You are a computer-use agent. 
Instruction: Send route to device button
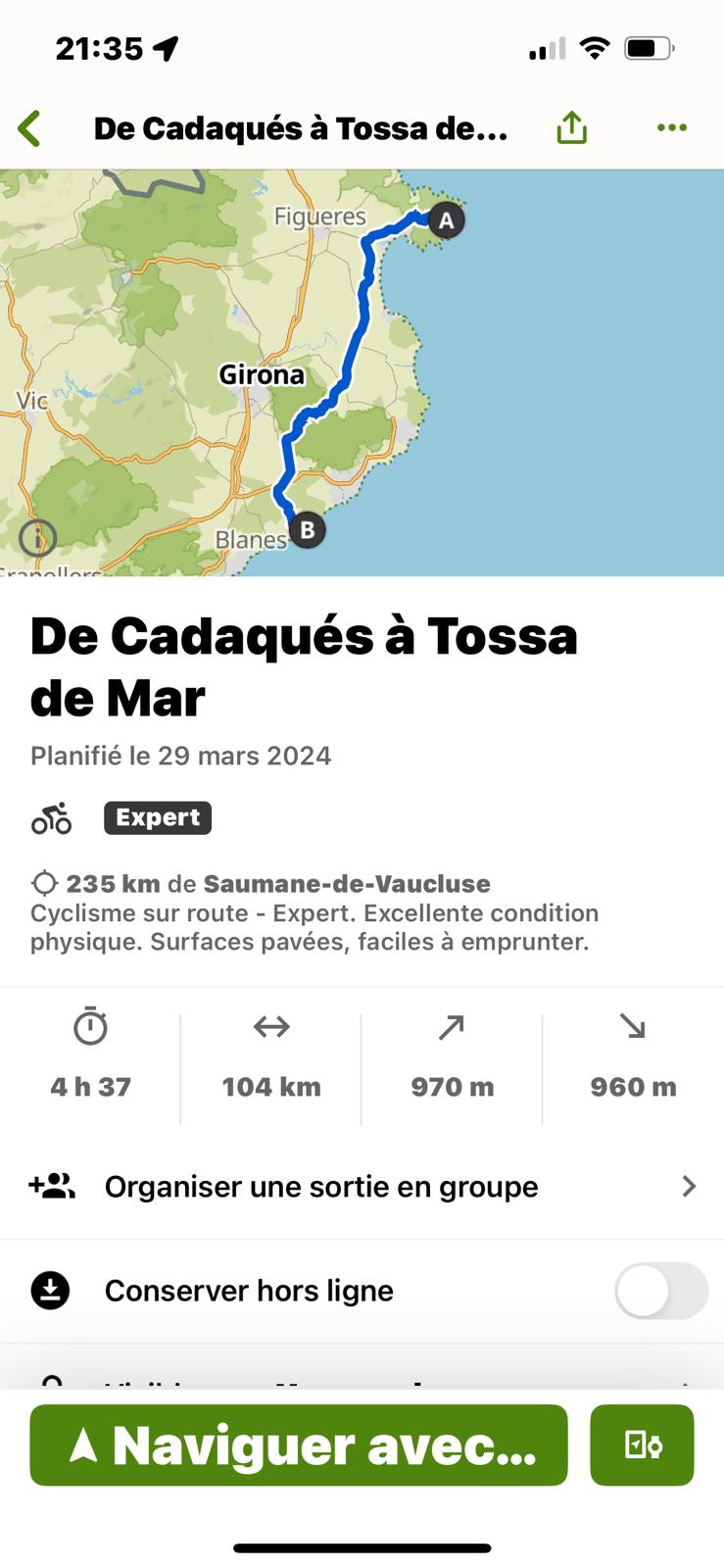642,1445
